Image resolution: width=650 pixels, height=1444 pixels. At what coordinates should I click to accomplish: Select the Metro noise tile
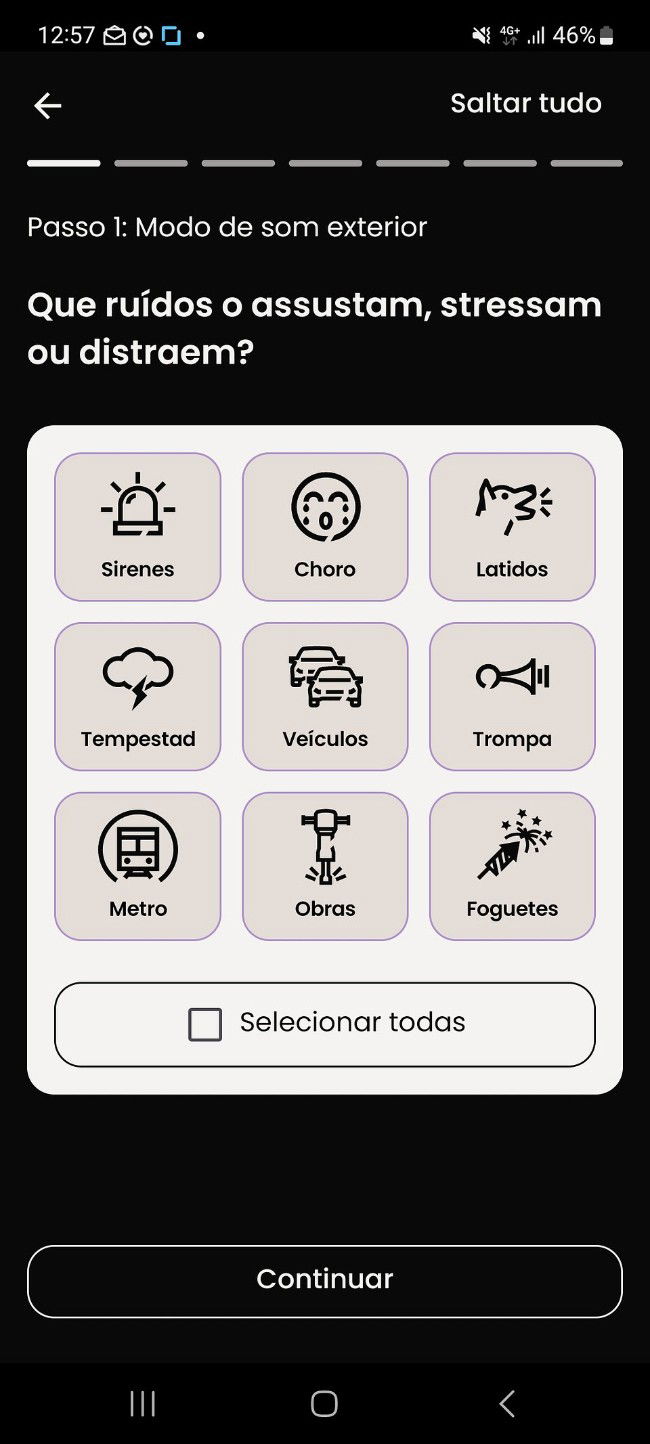(x=138, y=867)
